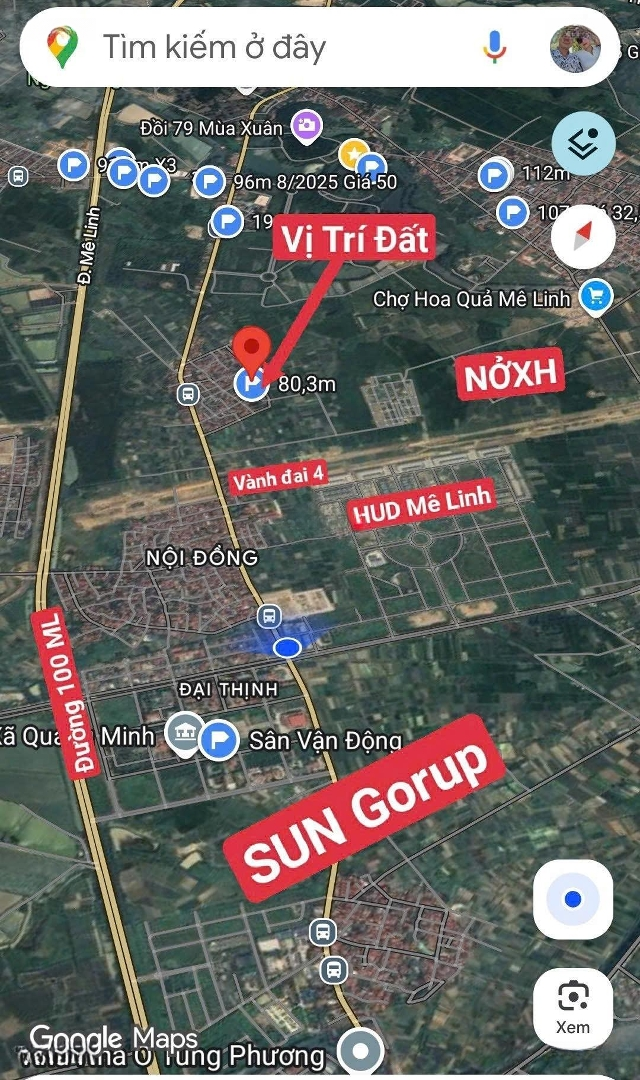
Task: Open the 96m 8/2025 Giá 50 pin
Action: [x=209, y=182]
